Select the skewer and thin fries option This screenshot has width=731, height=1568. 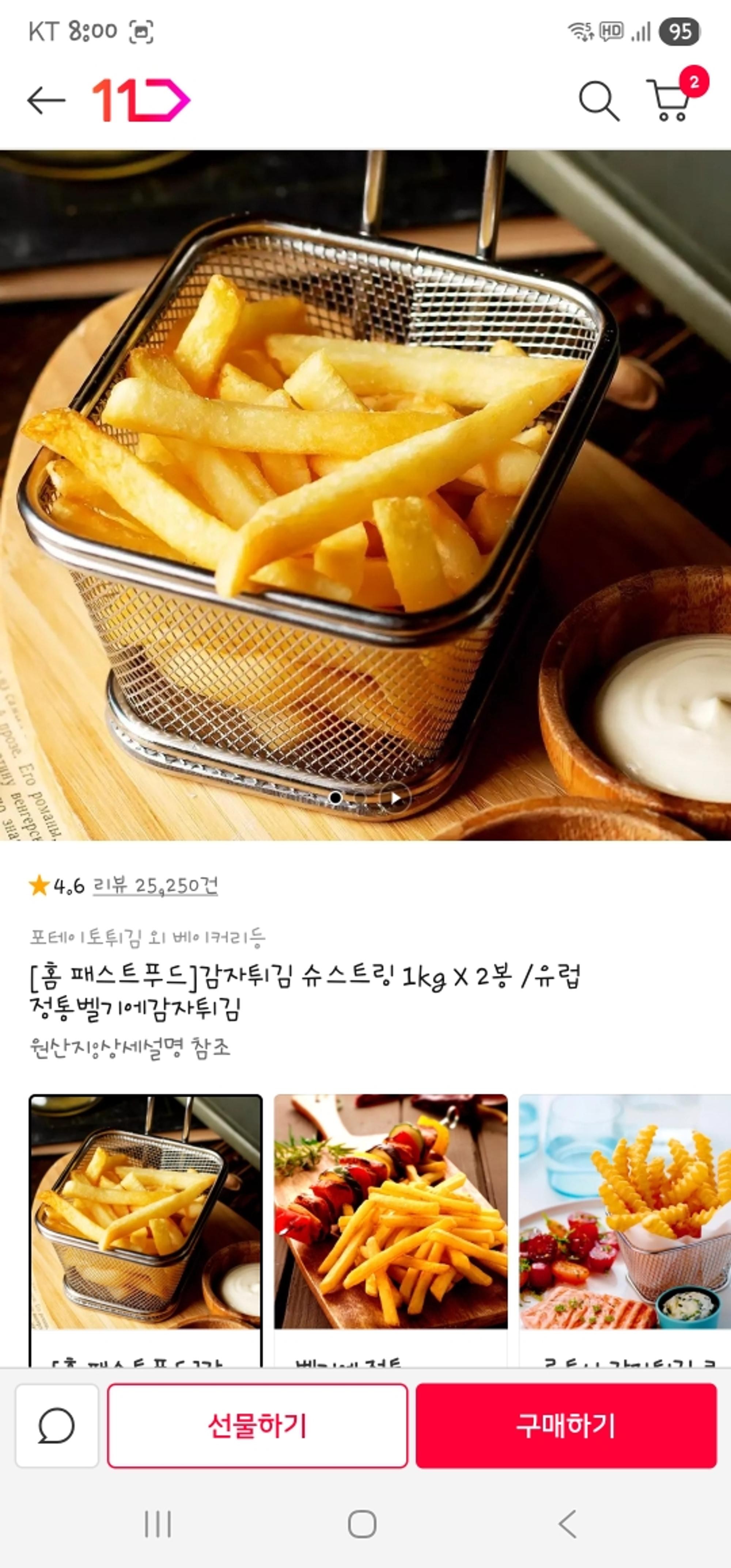point(390,1211)
